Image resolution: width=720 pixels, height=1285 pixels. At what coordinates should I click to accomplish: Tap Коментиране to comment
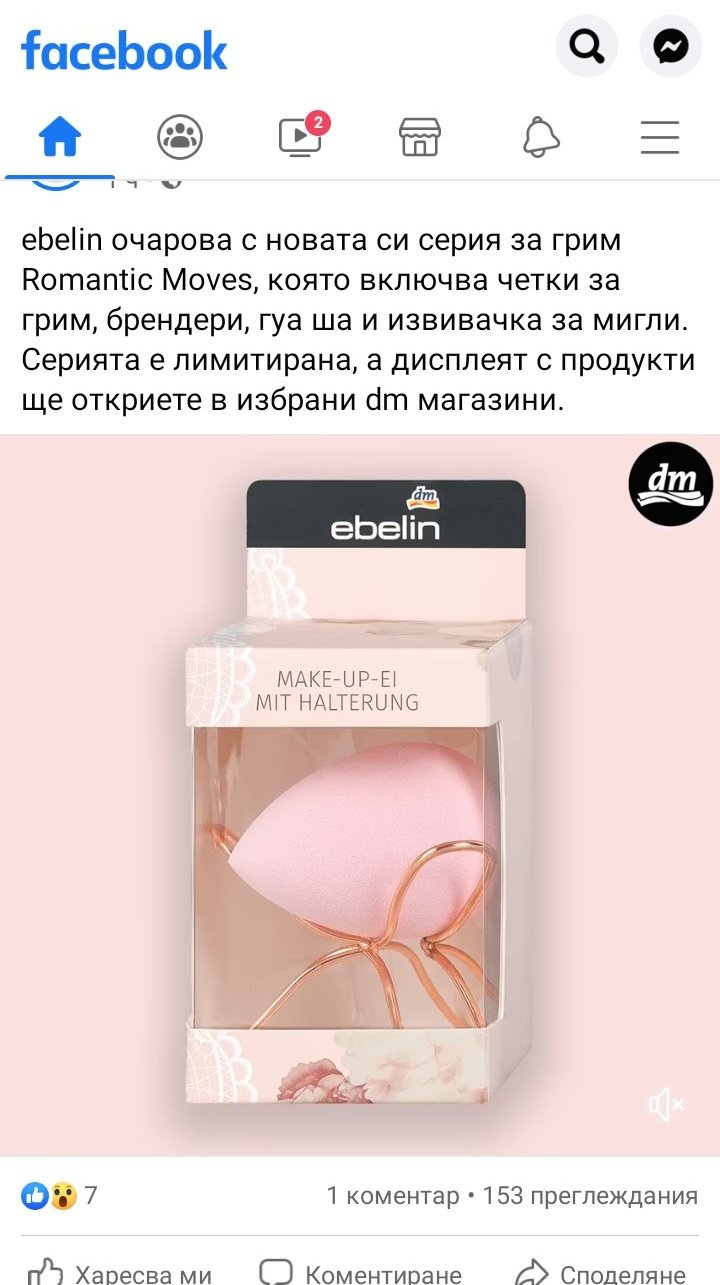[360, 1270]
